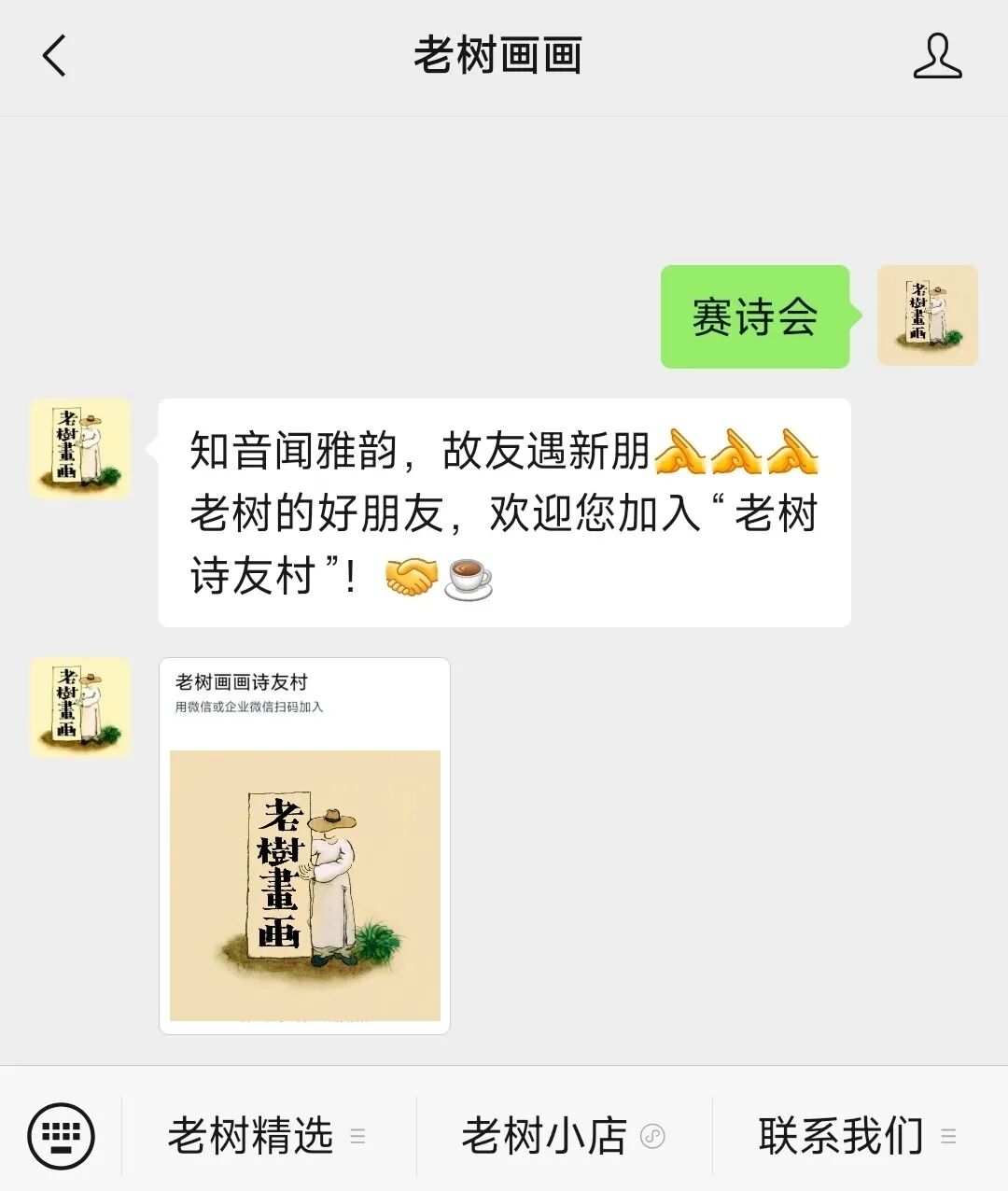This screenshot has height=1191, width=1008.
Task: Expand the 联系我们 menu
Action: [857, 1136]
